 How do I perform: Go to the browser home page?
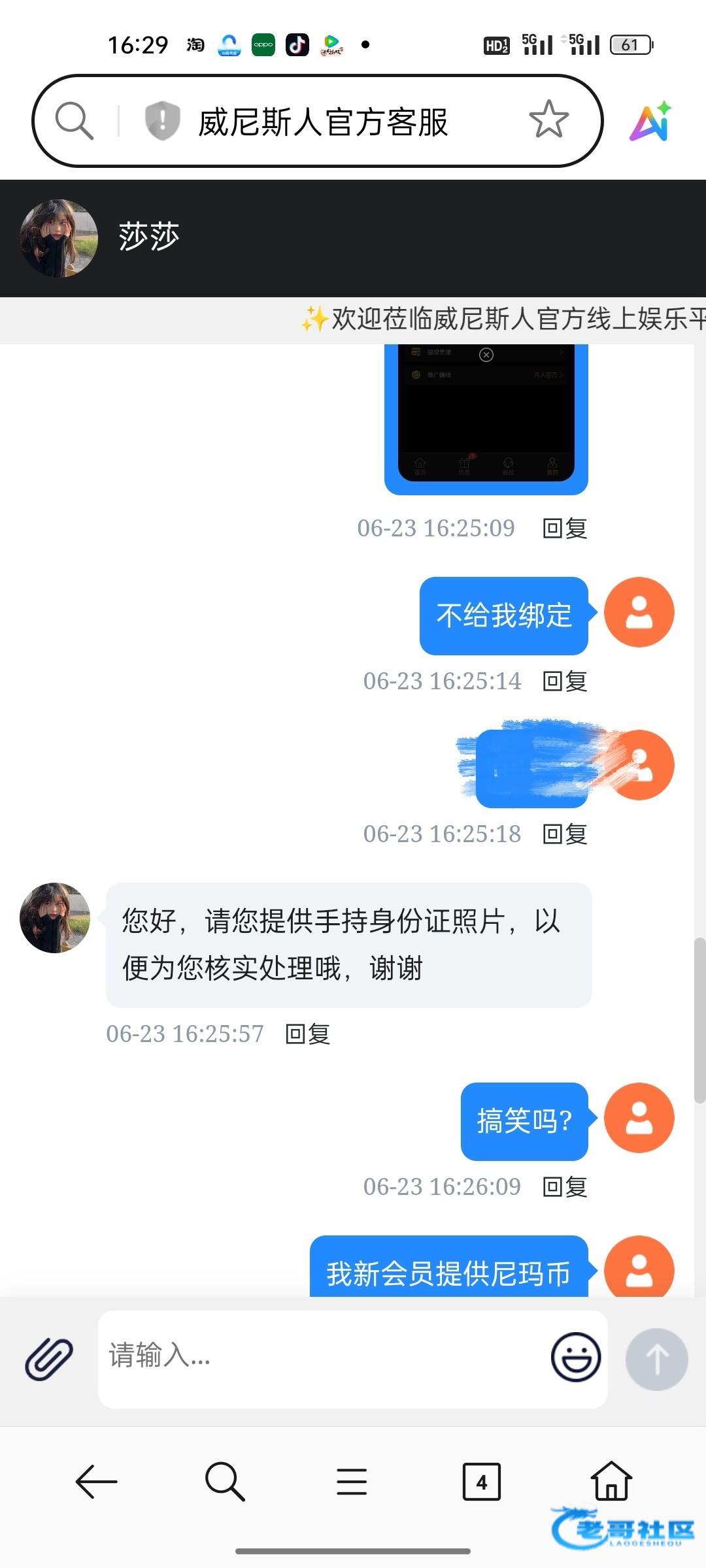tap(611, 1481)
